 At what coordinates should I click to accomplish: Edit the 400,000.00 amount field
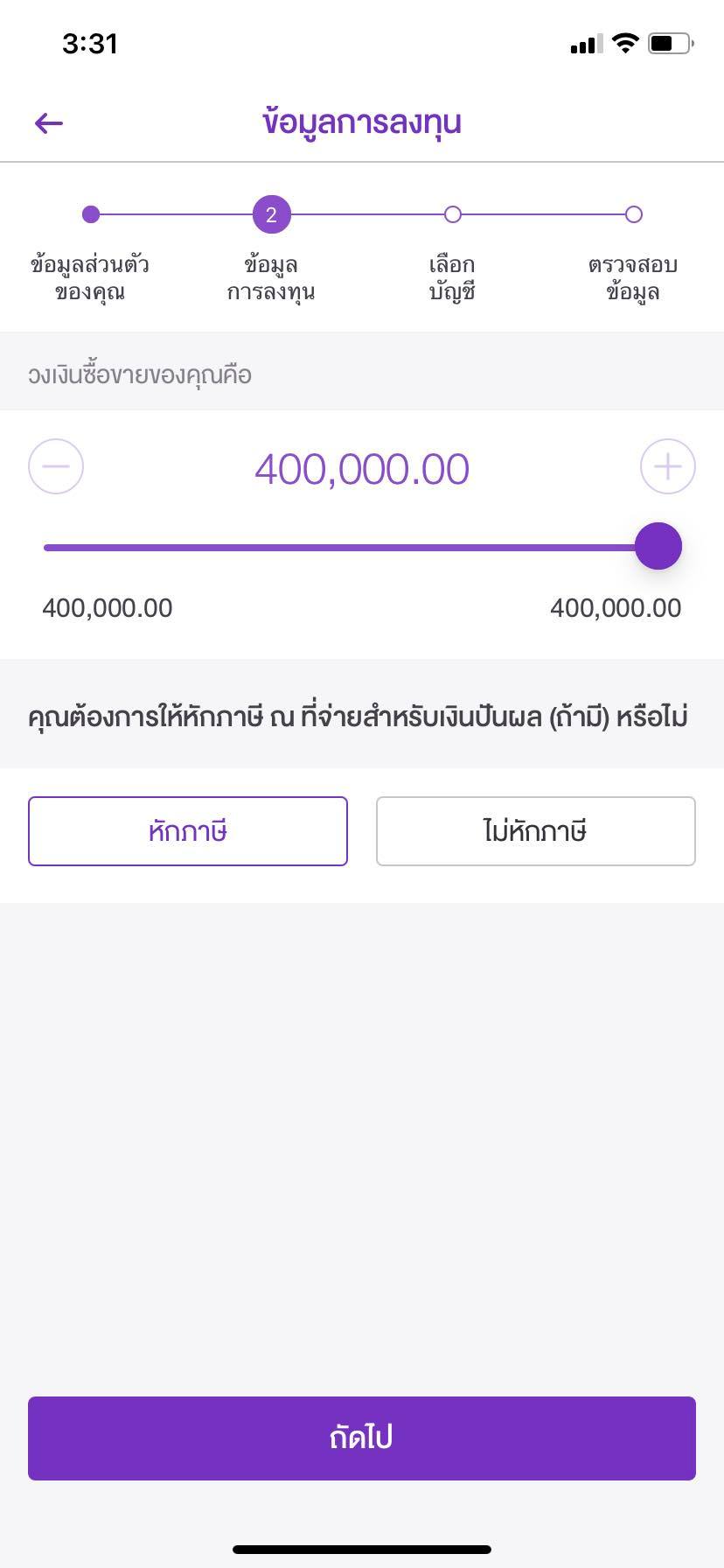click(362, 469)
